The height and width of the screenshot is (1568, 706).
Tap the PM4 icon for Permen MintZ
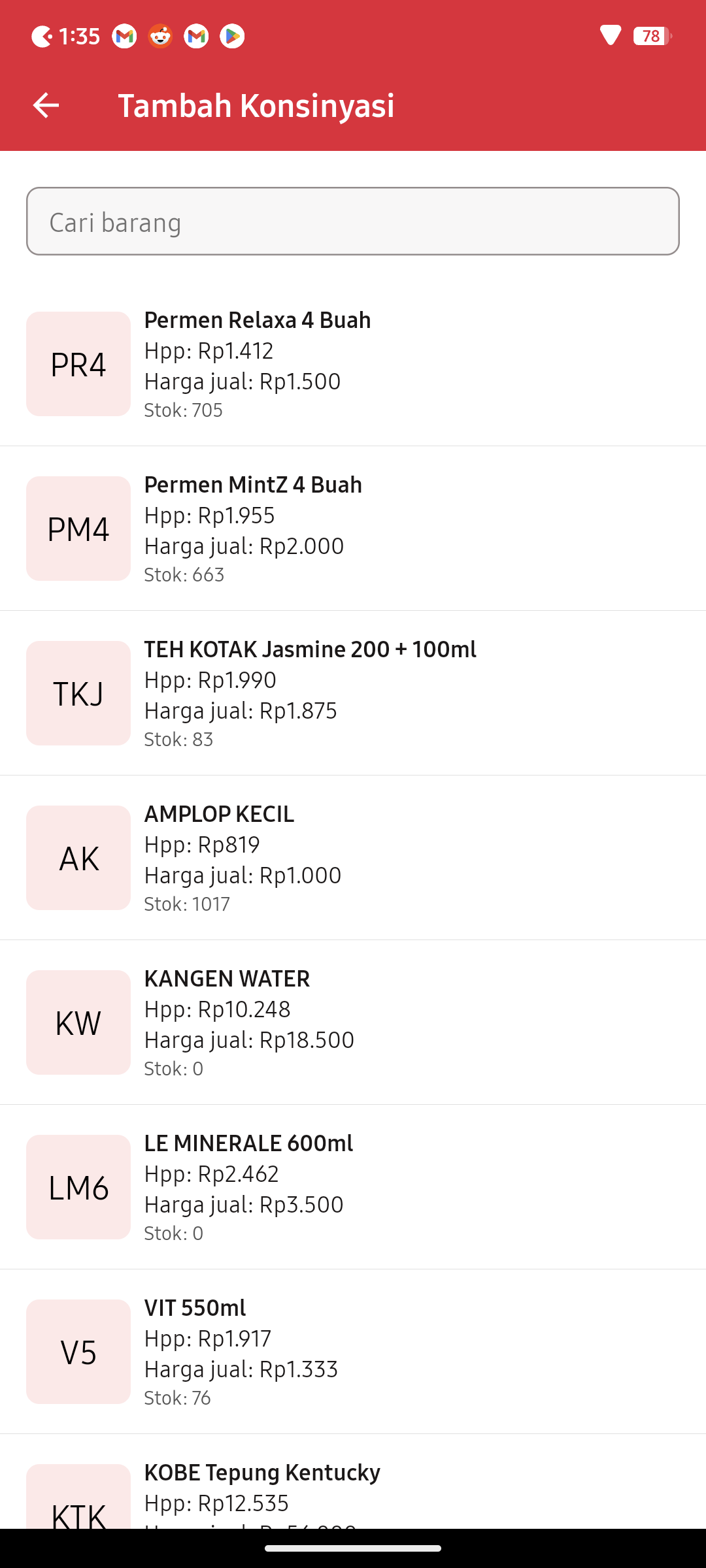pyautogui.click(x=77, y=529)
